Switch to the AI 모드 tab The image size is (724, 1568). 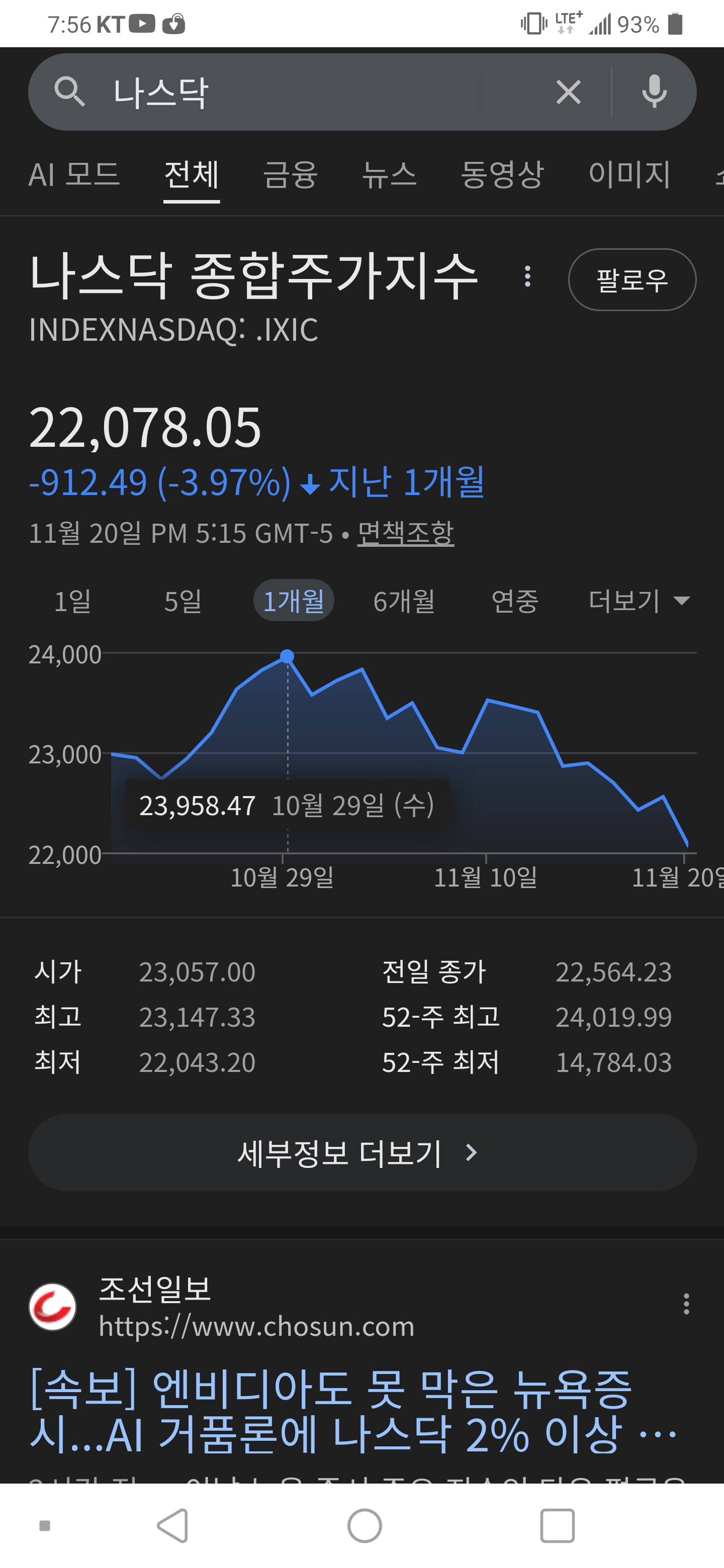coord(74,175)
